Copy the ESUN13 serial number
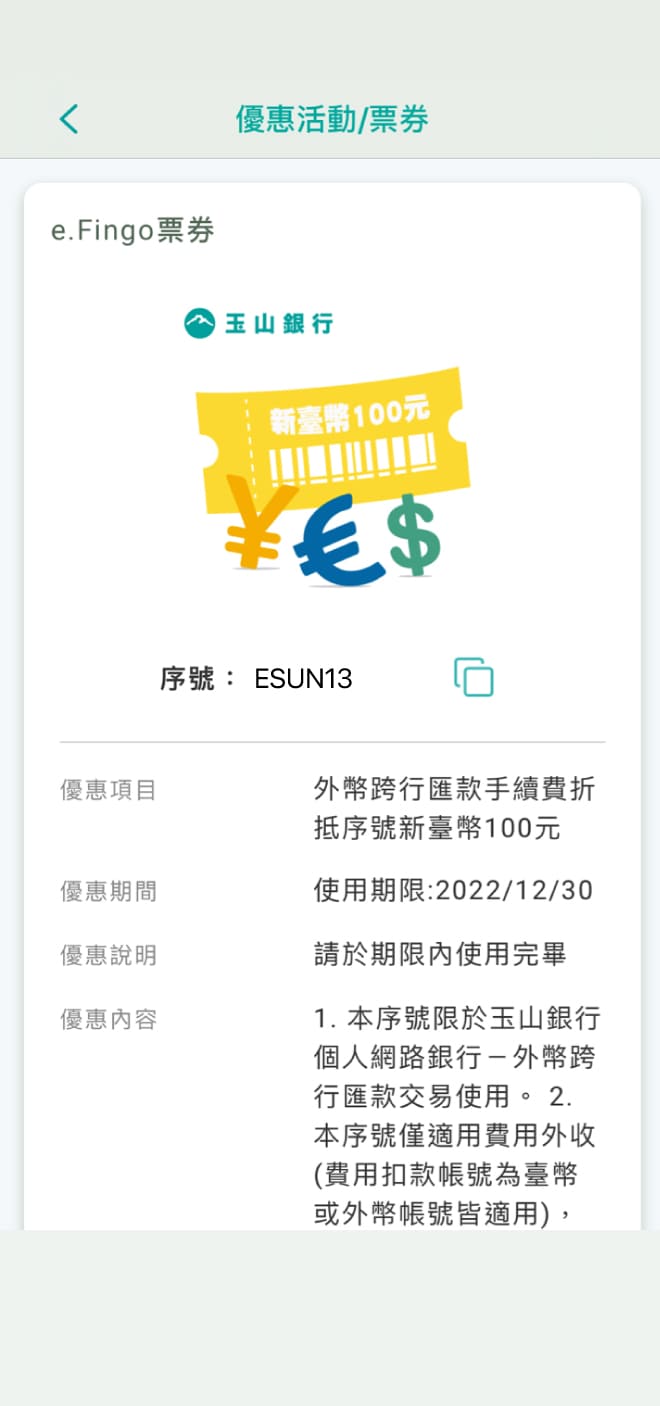Image resolution: width=660 pixels, height=1406 pixels. [474, 677]
